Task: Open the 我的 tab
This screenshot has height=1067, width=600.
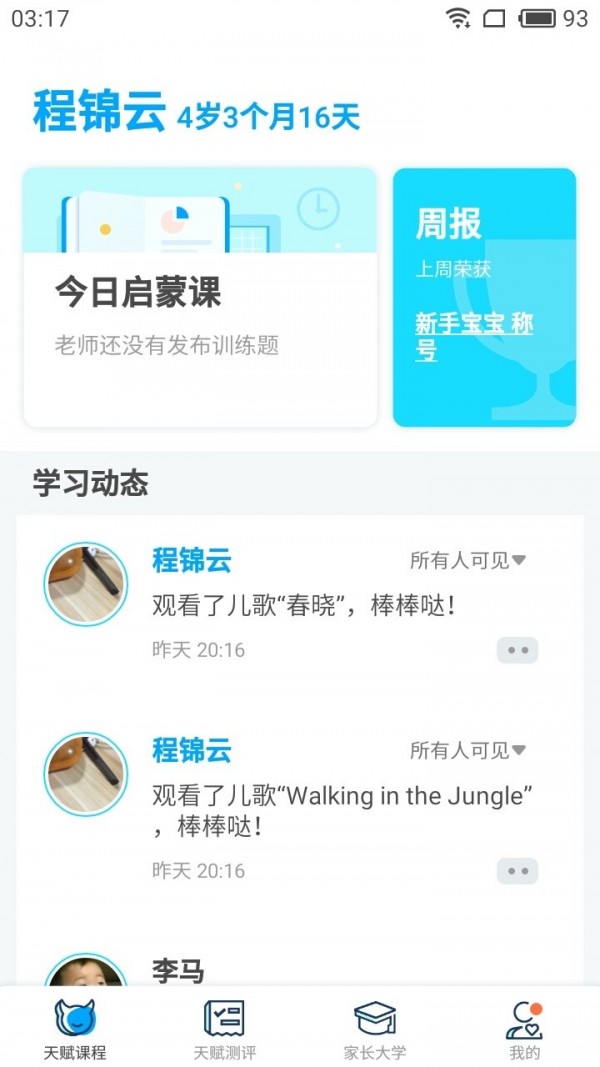Action: (x=525, y=1030)
